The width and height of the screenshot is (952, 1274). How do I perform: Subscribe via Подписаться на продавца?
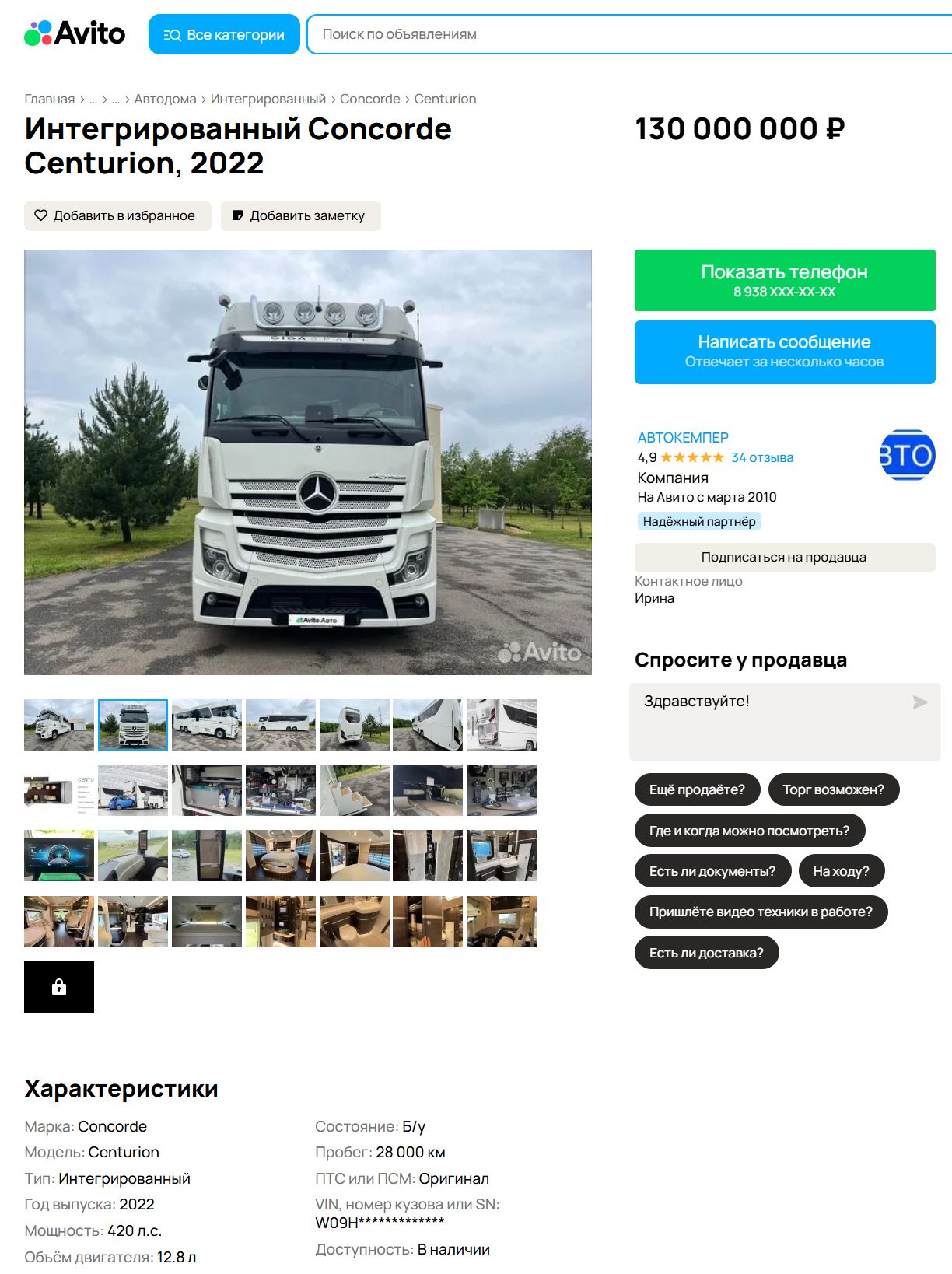click(784, 557)
